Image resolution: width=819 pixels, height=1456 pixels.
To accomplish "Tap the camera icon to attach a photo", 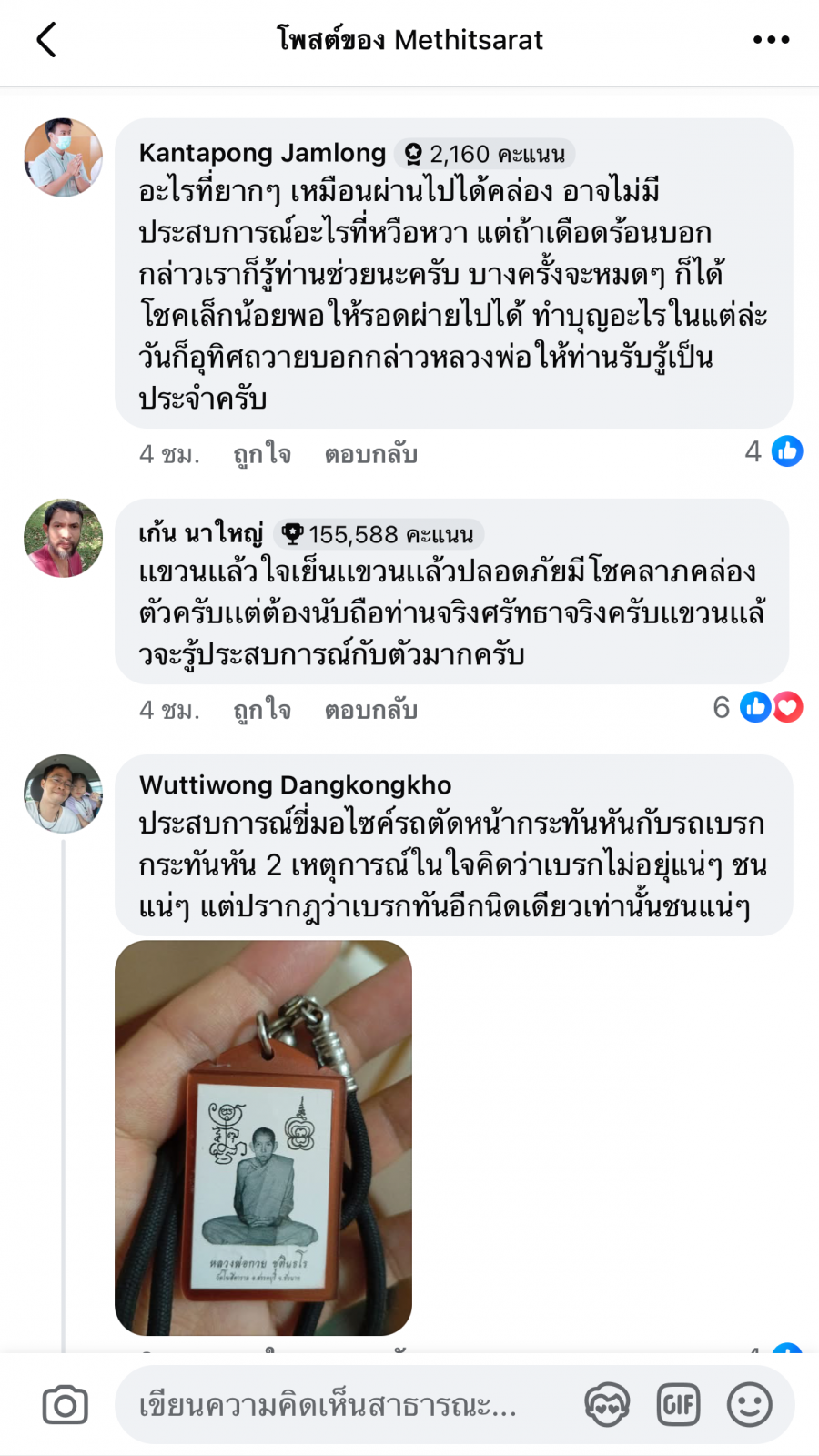I will [x=66, y=1405].
